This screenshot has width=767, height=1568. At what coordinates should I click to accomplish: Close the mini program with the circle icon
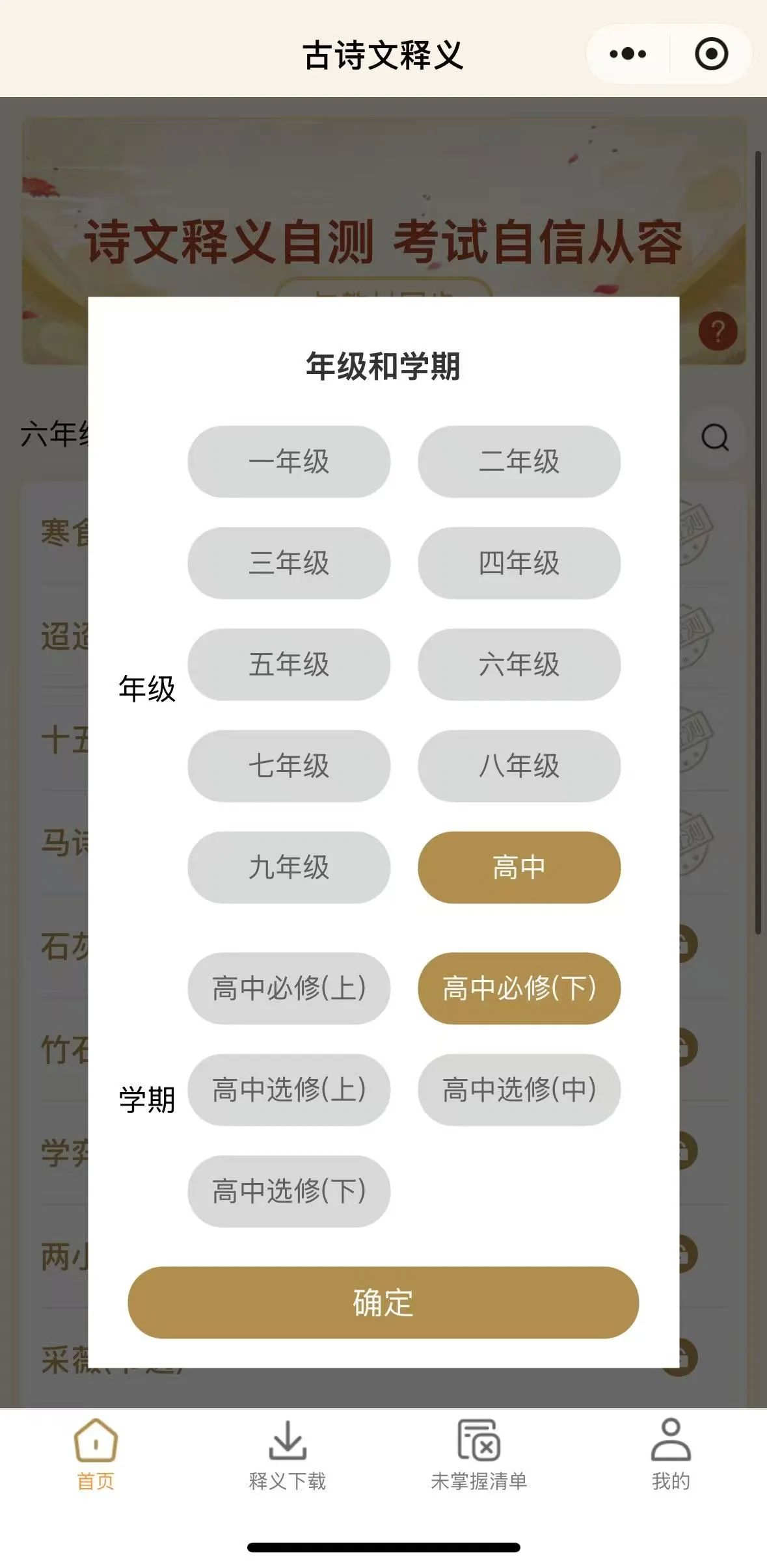[x=711, y=54]
